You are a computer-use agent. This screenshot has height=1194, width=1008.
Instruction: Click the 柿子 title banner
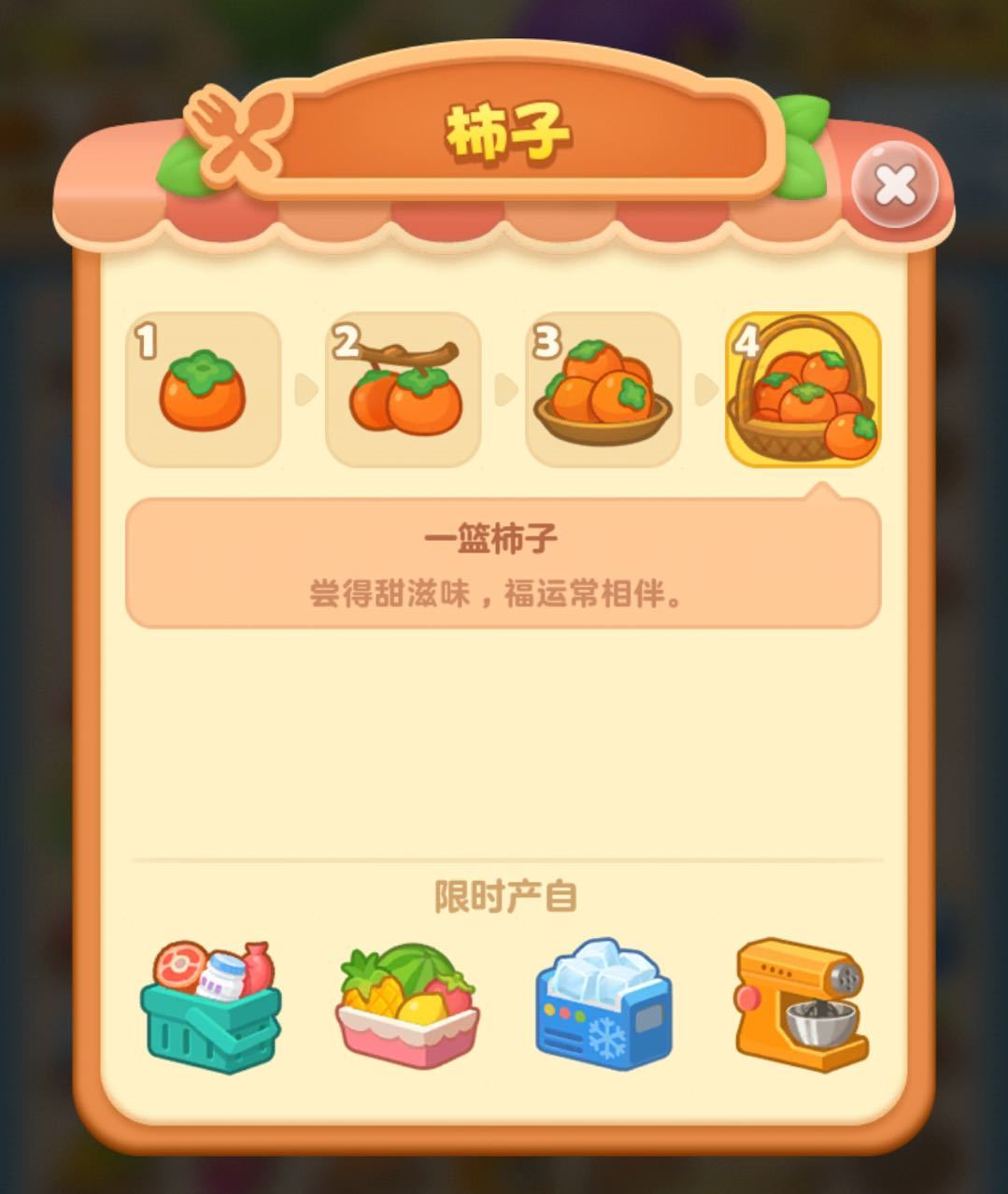504,131
